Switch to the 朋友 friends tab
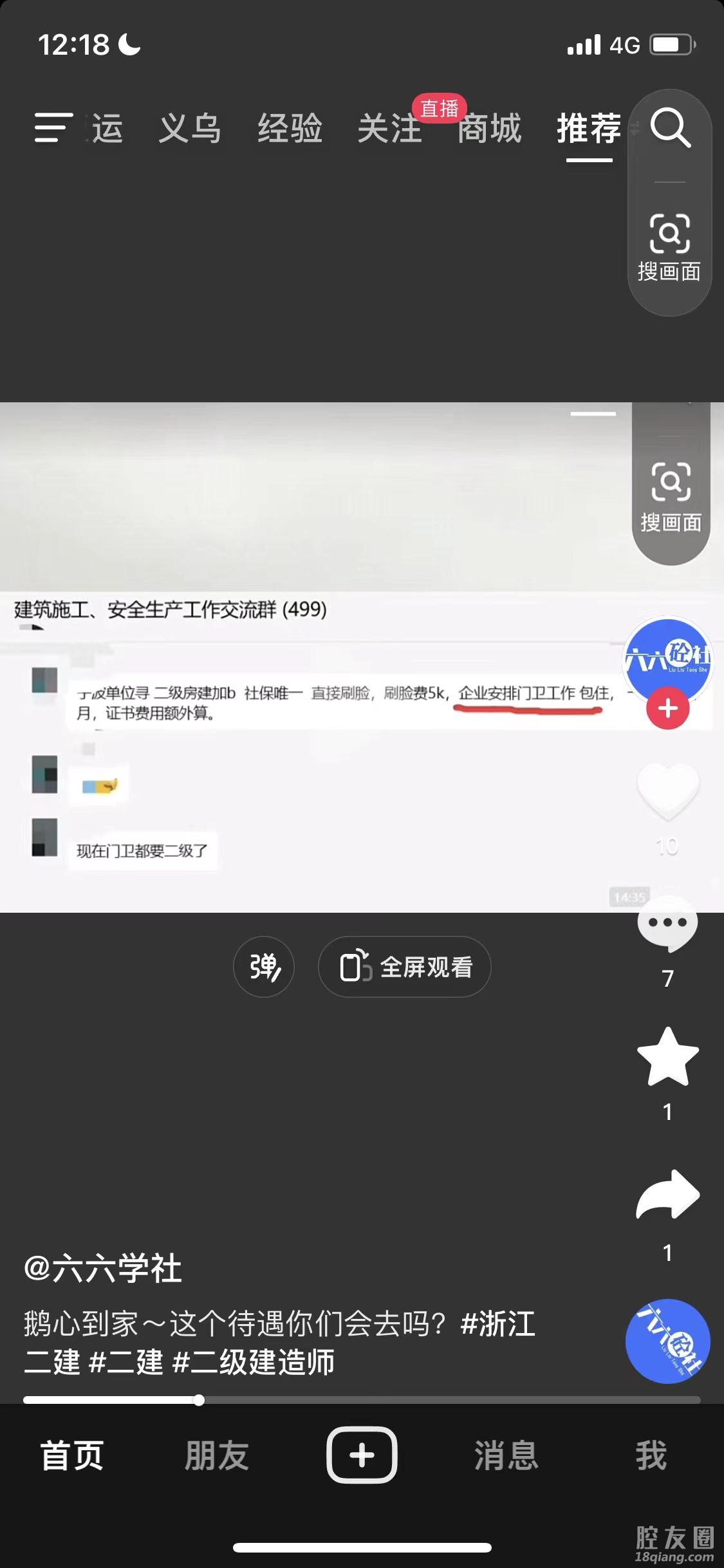The height and width of the screenshot is (1568, 724). tap(217, 1455)
